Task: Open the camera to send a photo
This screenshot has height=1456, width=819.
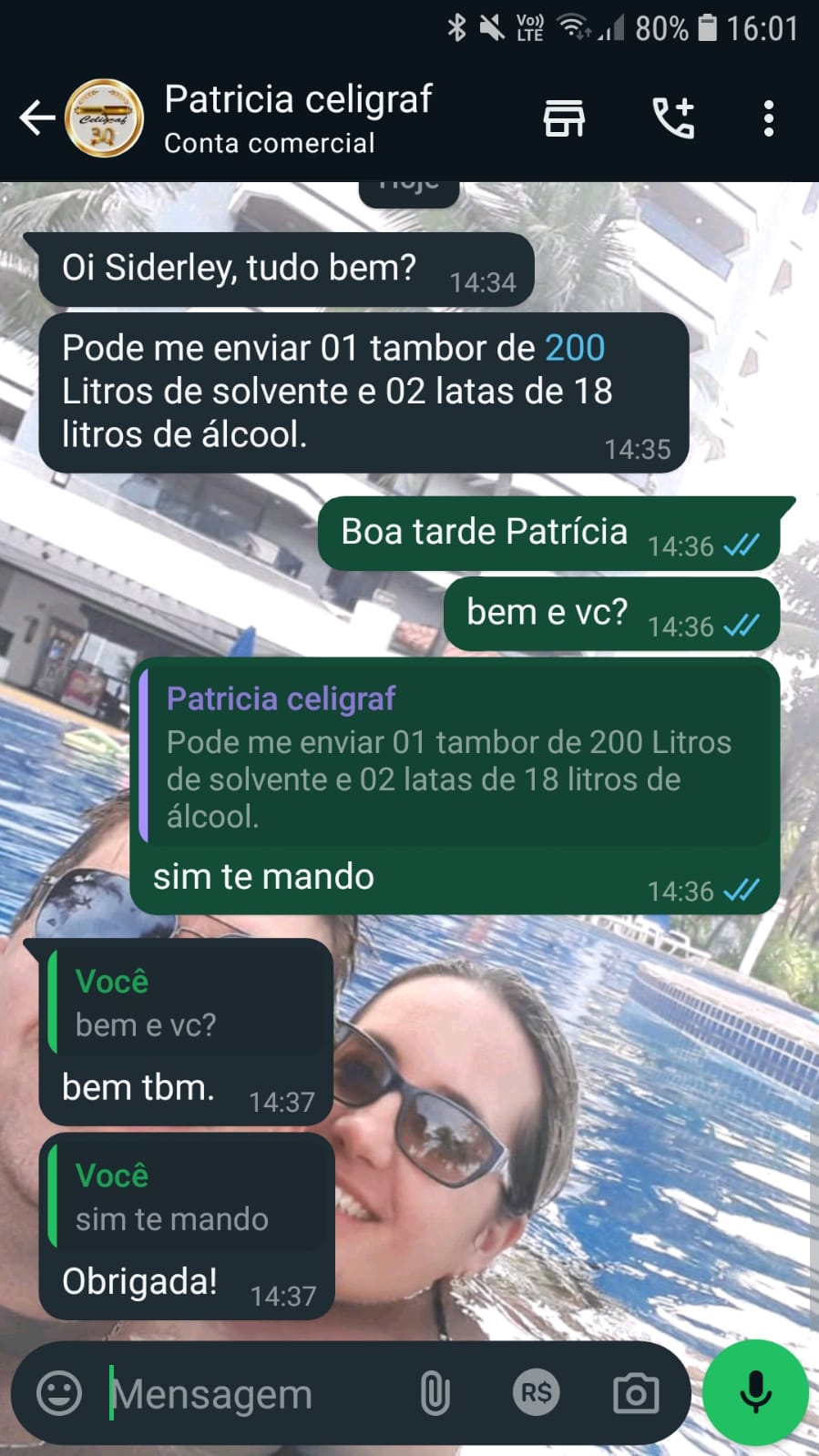Action: tap(635, 1393)
